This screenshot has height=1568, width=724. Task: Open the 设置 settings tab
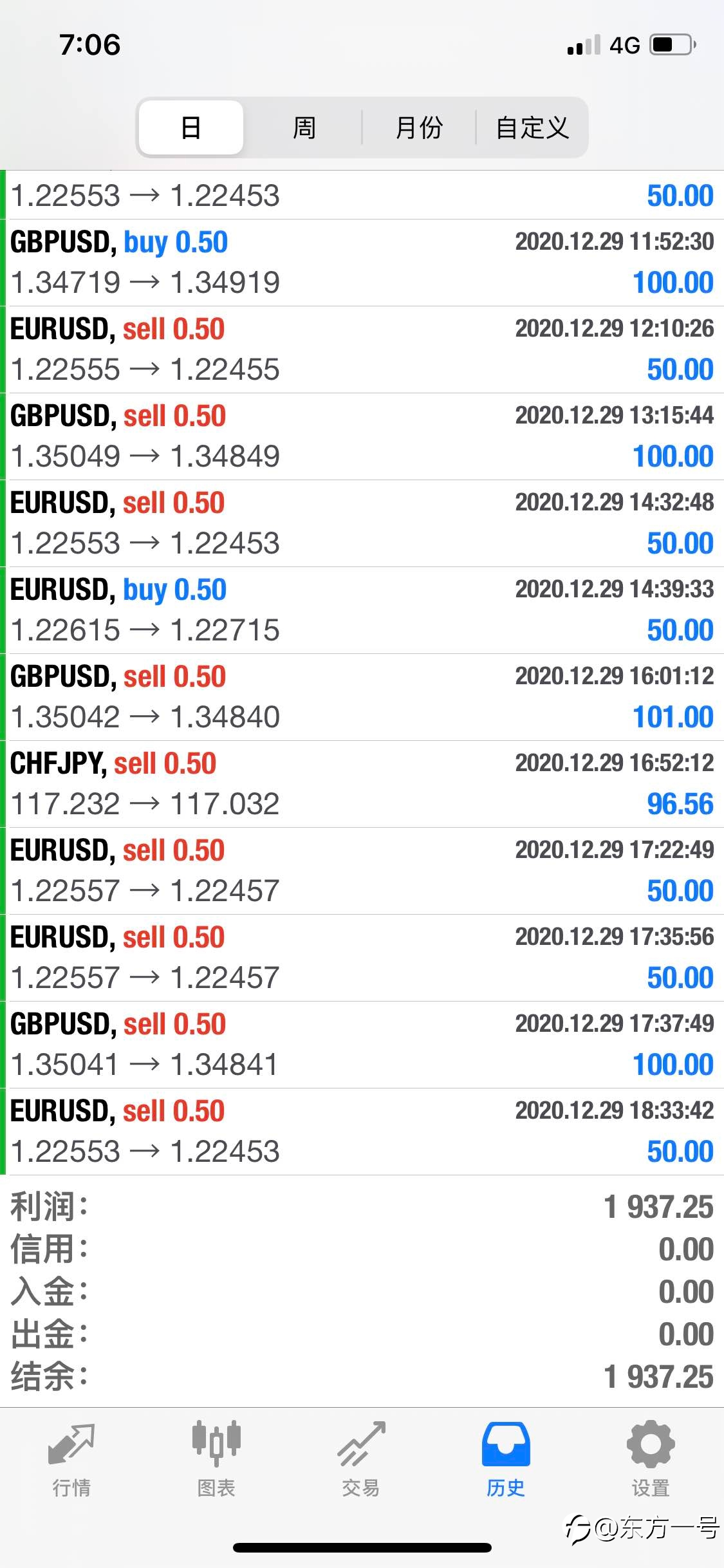[x=651, y=1460]
